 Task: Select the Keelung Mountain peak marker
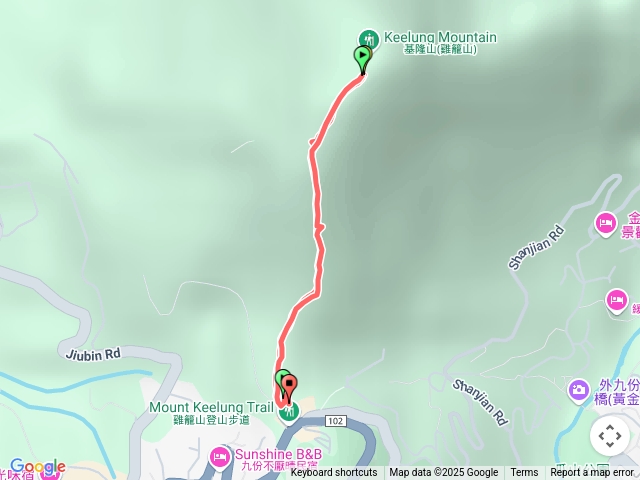[x=369, y=38]
